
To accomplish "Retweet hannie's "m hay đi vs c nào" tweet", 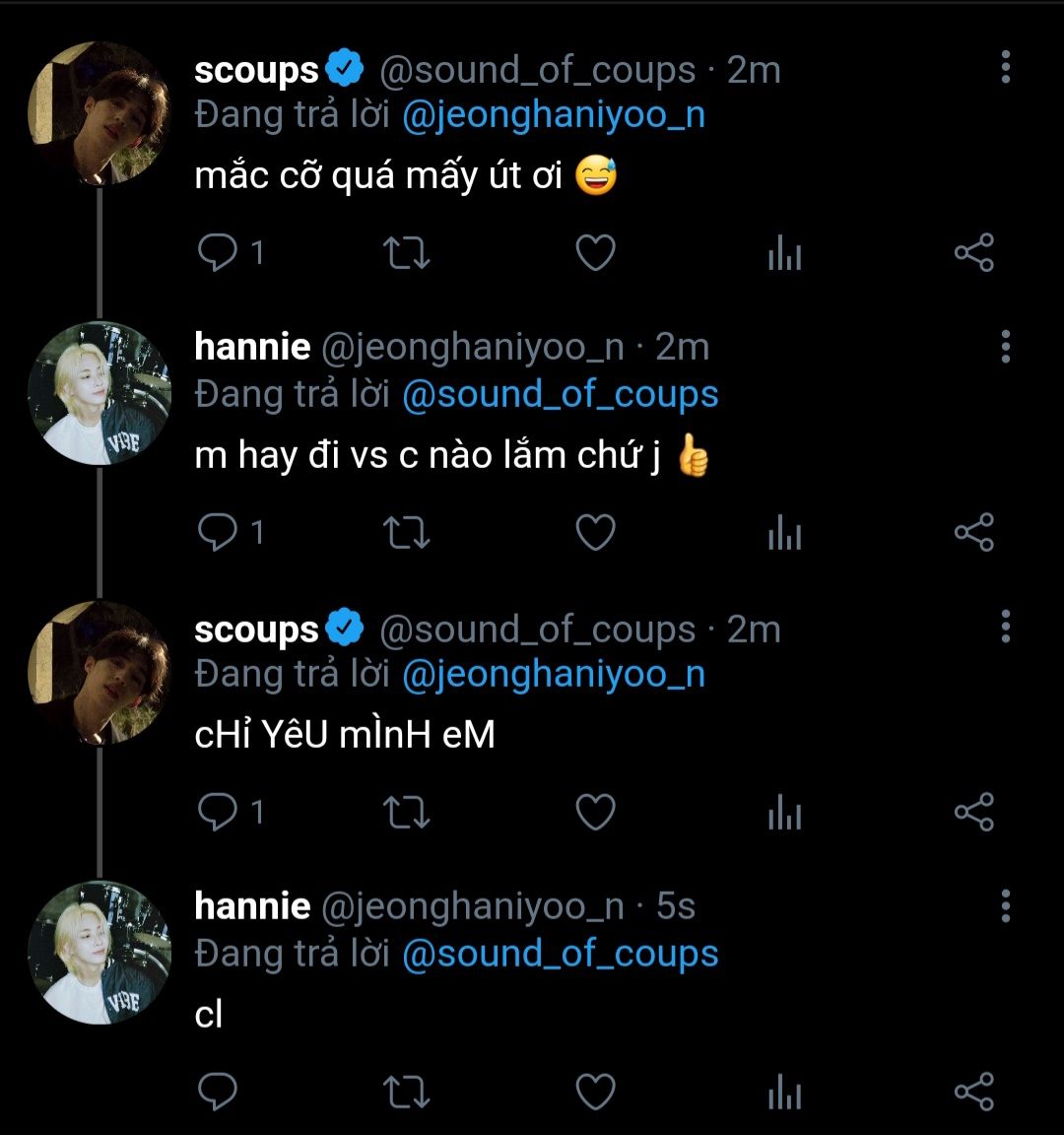I will pyautogui.click(x=406, y=533).
